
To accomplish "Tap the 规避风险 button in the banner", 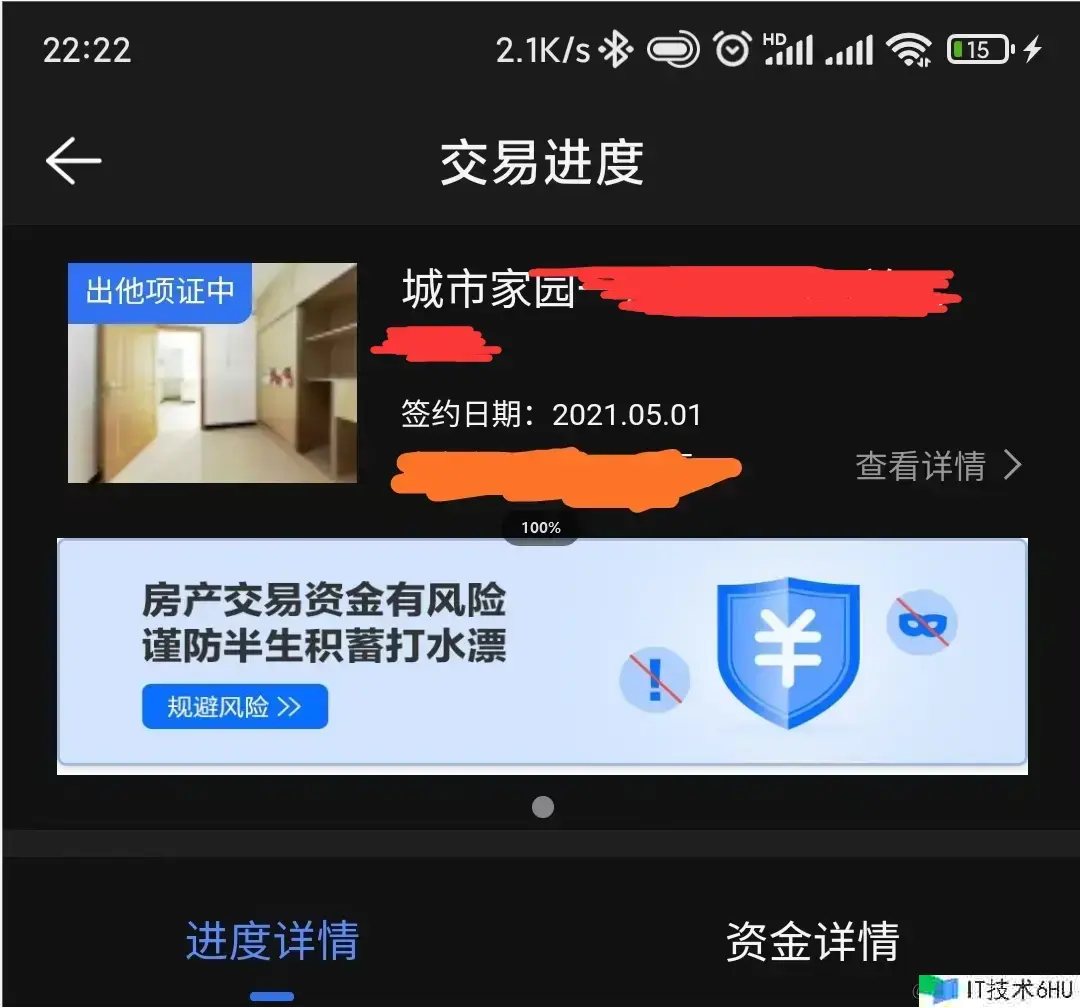I will tap(234, 707).
